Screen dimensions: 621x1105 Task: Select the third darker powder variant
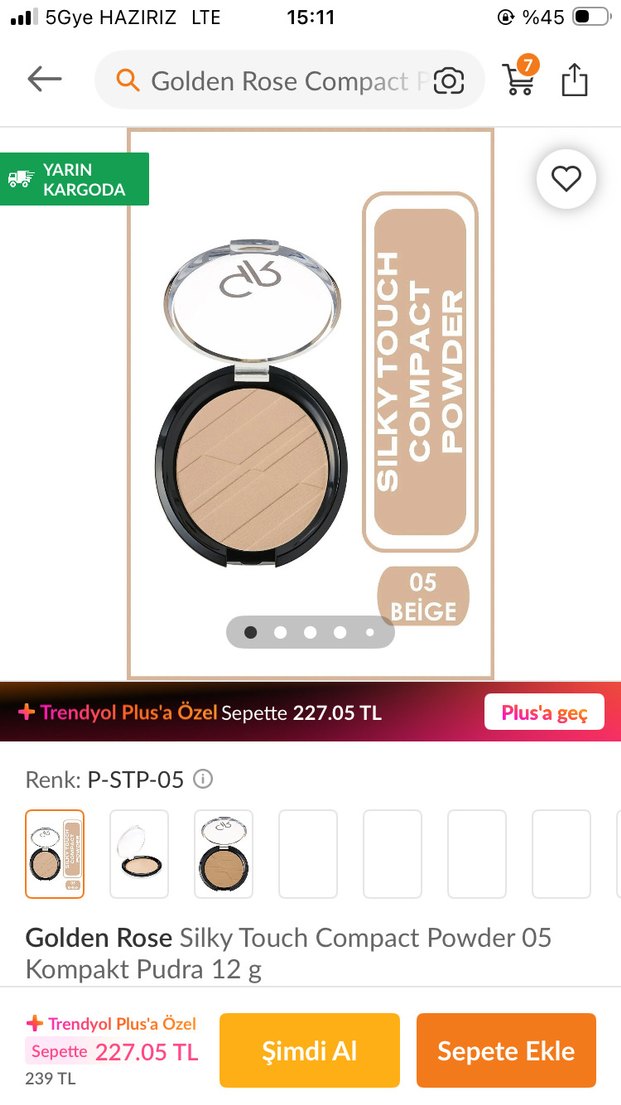pyautogui.click(x=224, y=853)
